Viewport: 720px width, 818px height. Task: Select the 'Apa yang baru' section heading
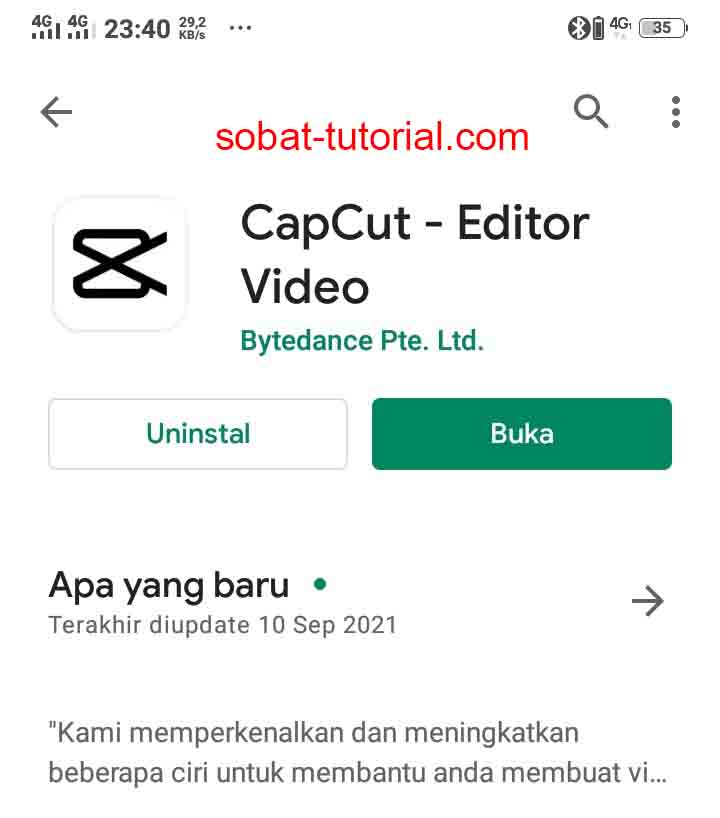[x=169, y=585]
